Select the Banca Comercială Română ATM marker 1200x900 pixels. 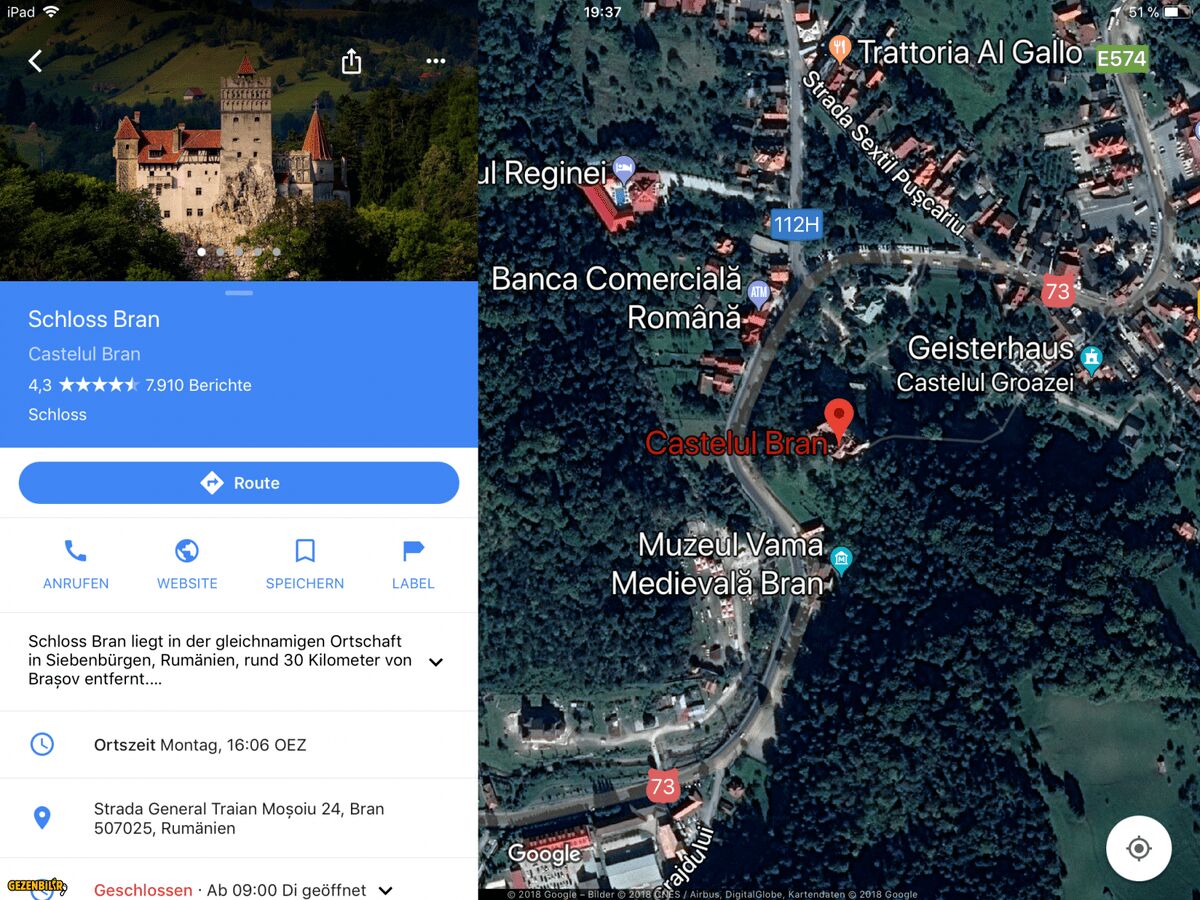tap(759, 292)
